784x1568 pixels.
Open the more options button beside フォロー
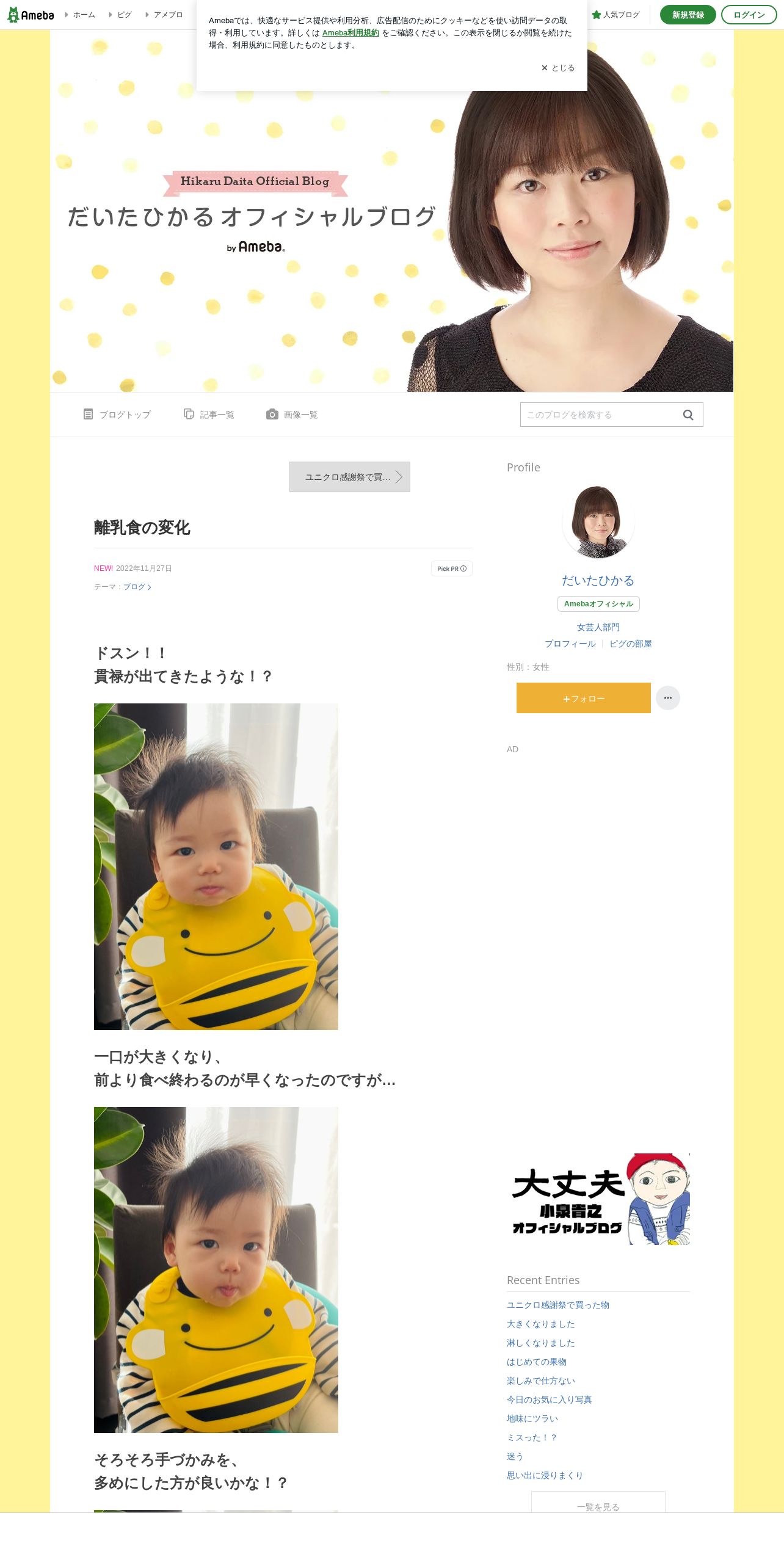point(668,698)
